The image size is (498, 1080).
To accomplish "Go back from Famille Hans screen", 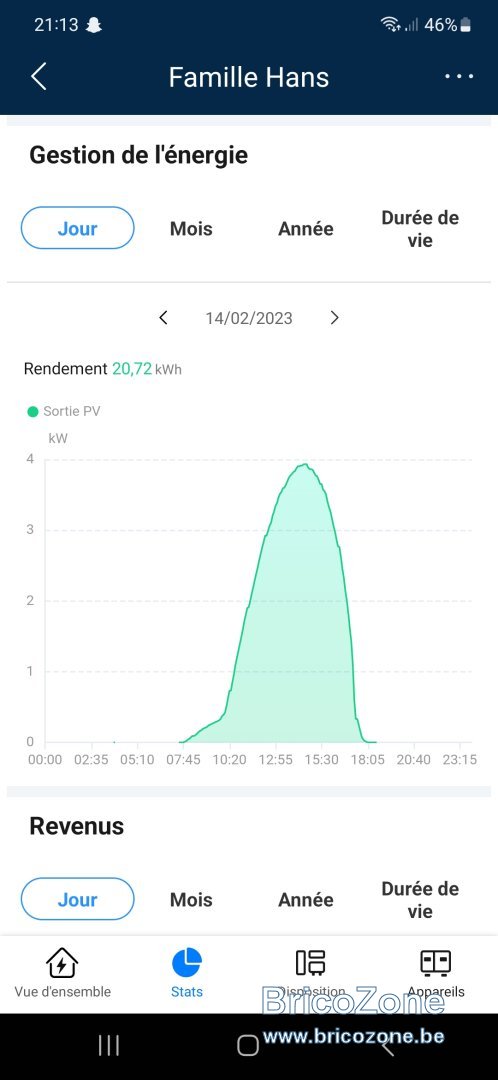I will (x=39, y=76).
